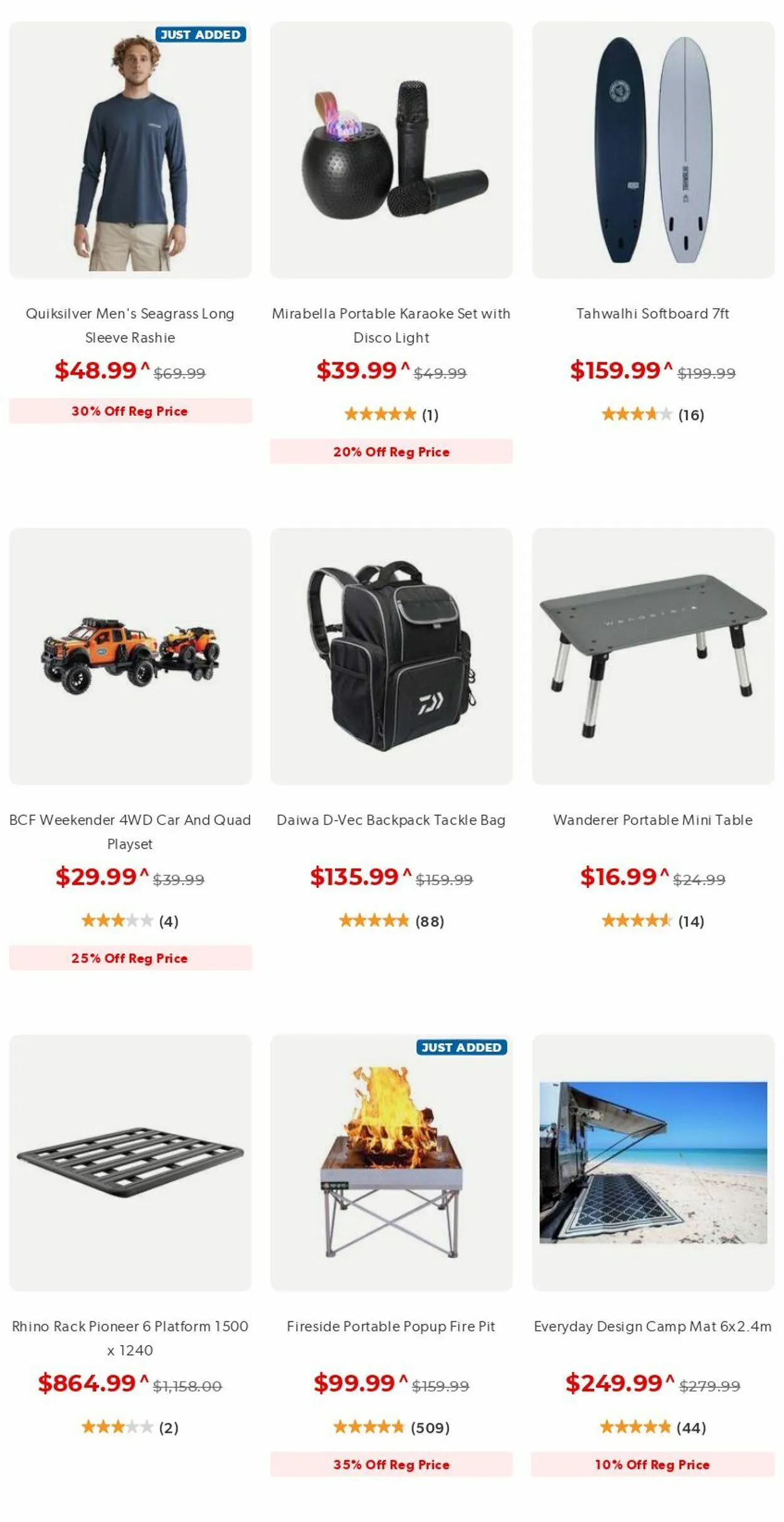View the Daiwa D-Vec Backpack Tackle Bag
Screen dimensions: 784x1522
(391, 819)
